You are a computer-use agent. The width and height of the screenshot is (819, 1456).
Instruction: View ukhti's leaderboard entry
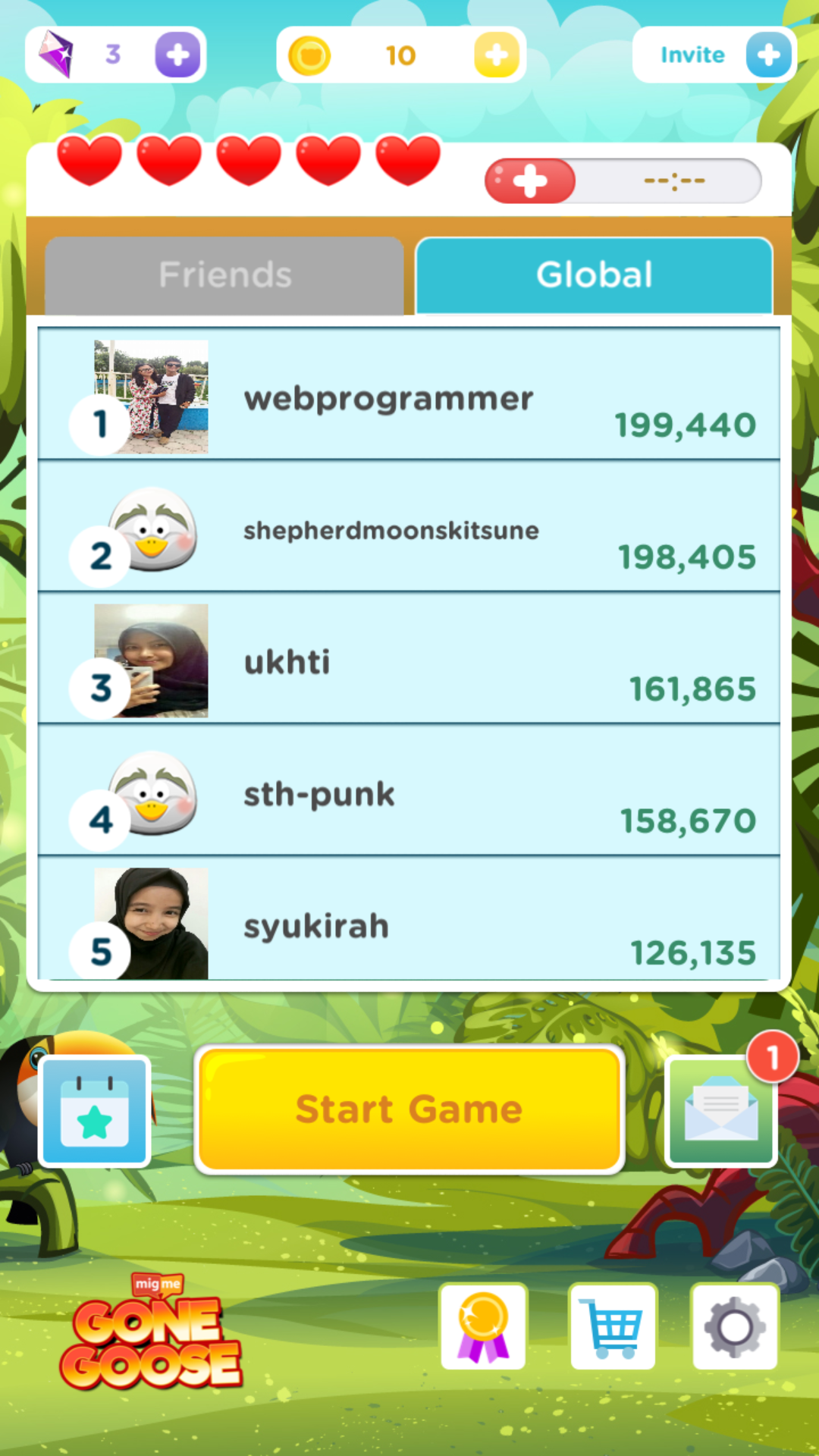click(409, 660)
